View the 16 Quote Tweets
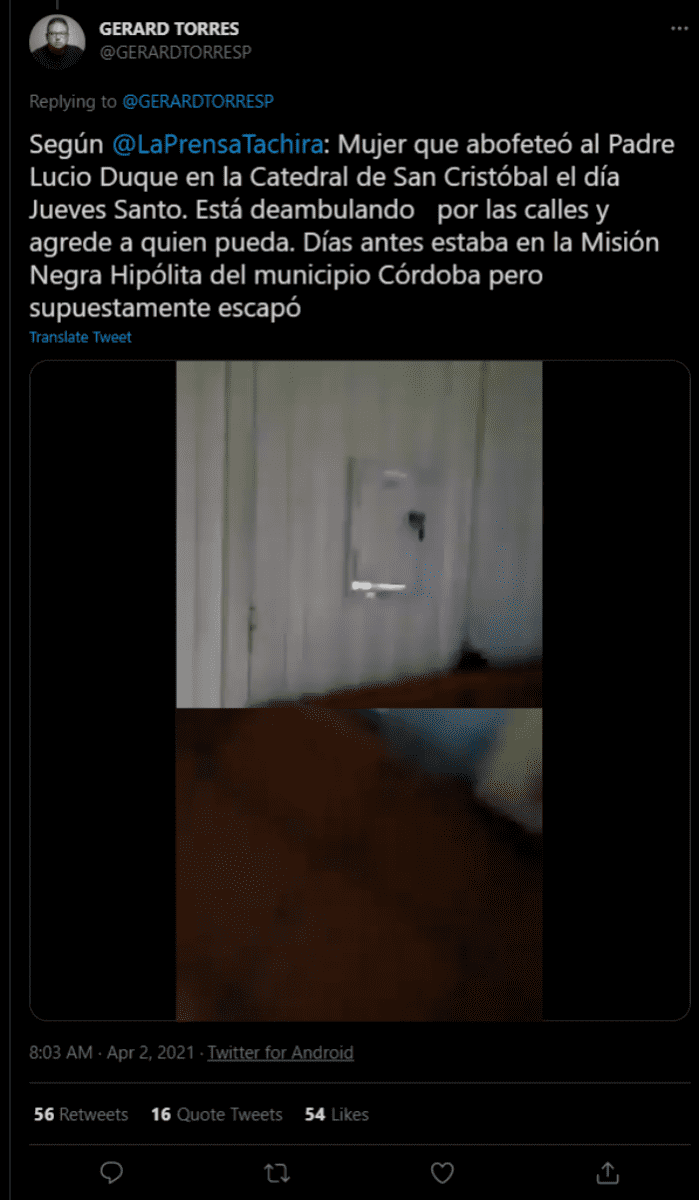699x1200 pixels. tap(216, 1114)
